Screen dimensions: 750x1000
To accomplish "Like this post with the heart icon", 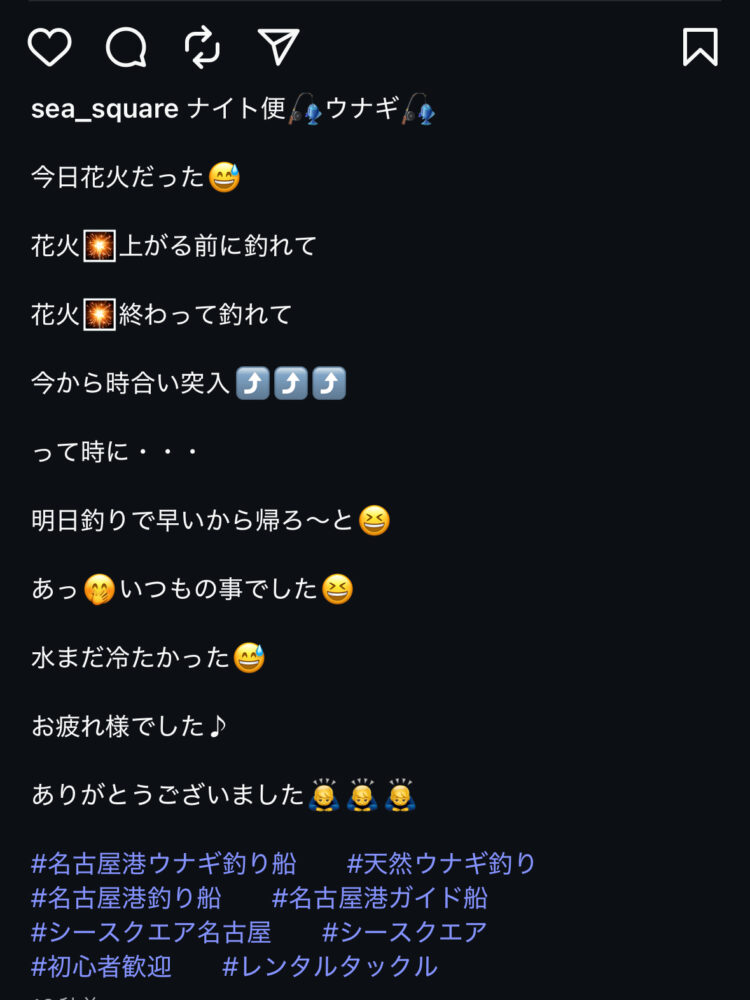I will [49, 47].
